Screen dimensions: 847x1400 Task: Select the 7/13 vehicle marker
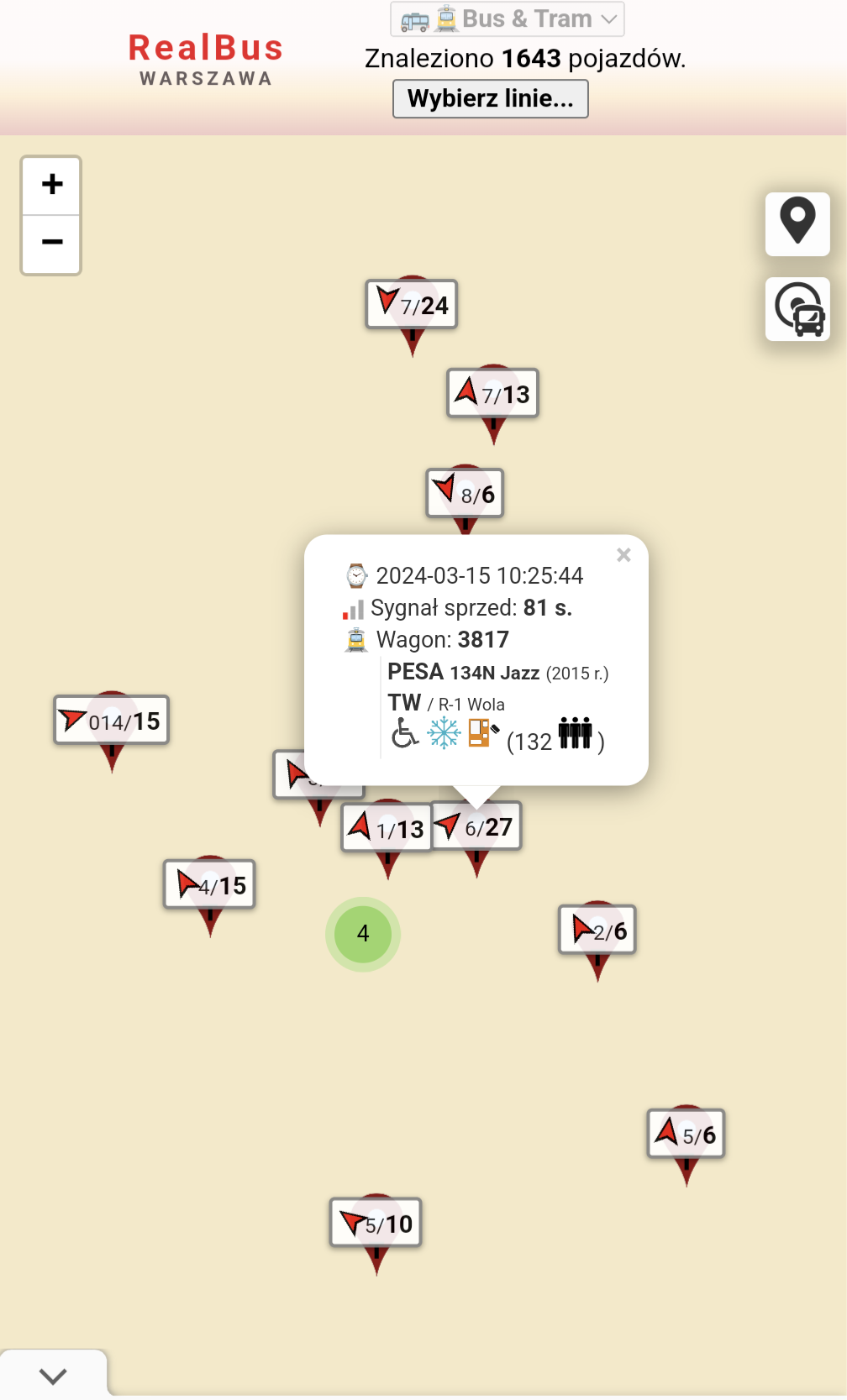tap(493, 394)
